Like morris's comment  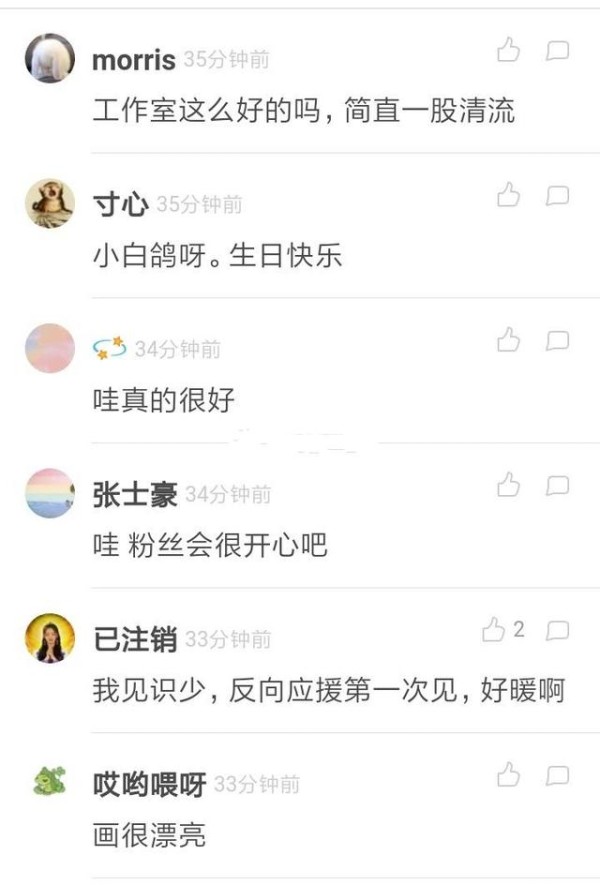click(509, 50)
